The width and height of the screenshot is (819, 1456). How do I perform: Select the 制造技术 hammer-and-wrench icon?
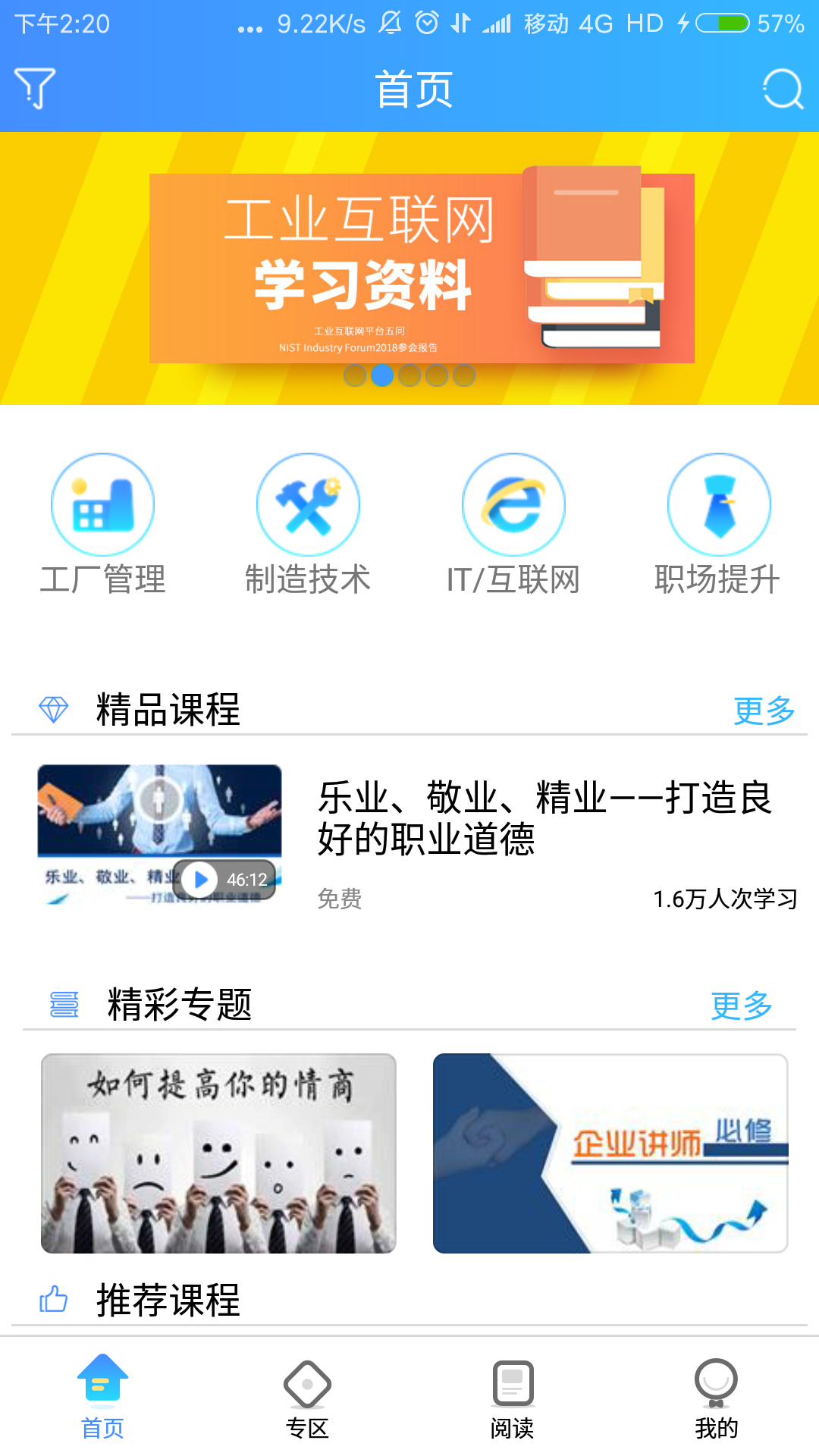pos(309,504)
